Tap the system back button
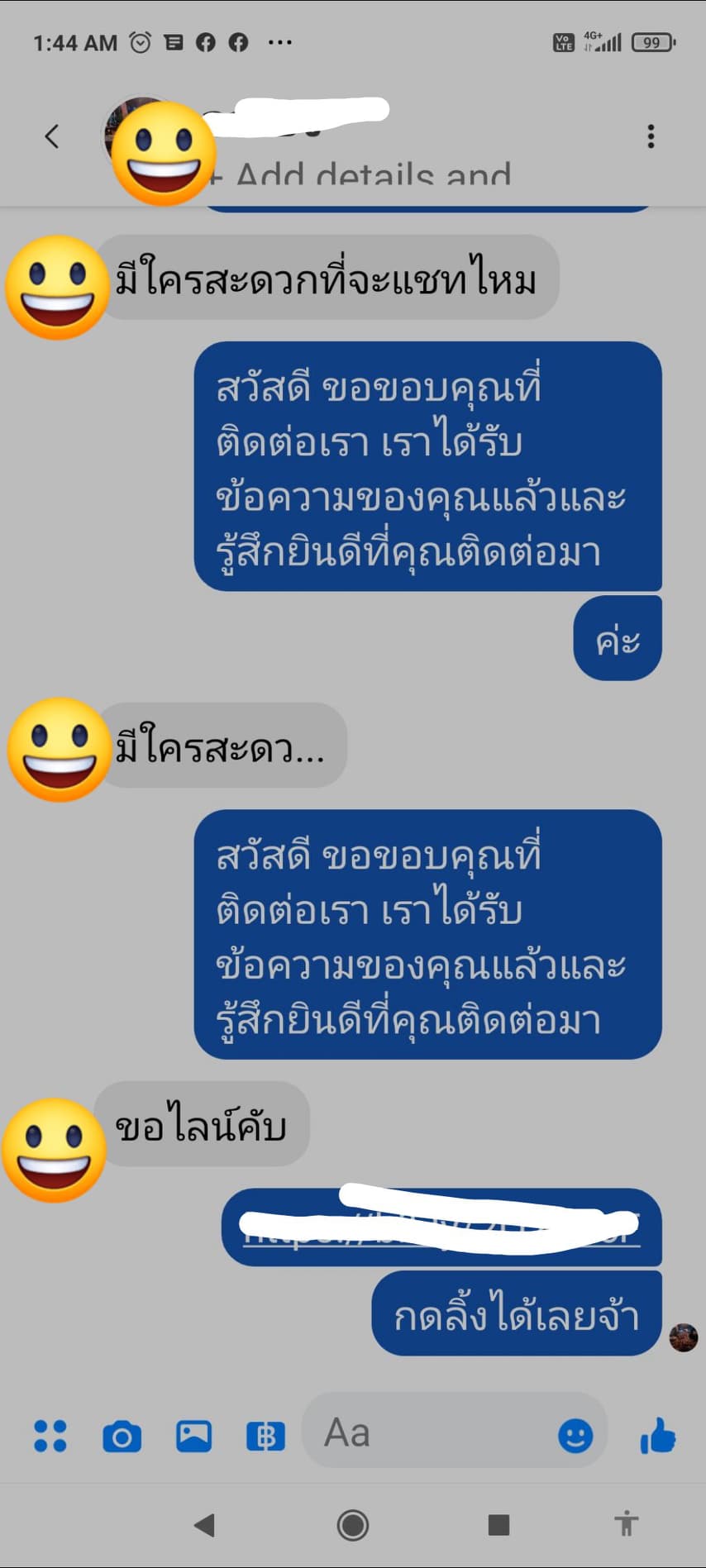Screen dimensions: 706x1568 pos(204,1525)
